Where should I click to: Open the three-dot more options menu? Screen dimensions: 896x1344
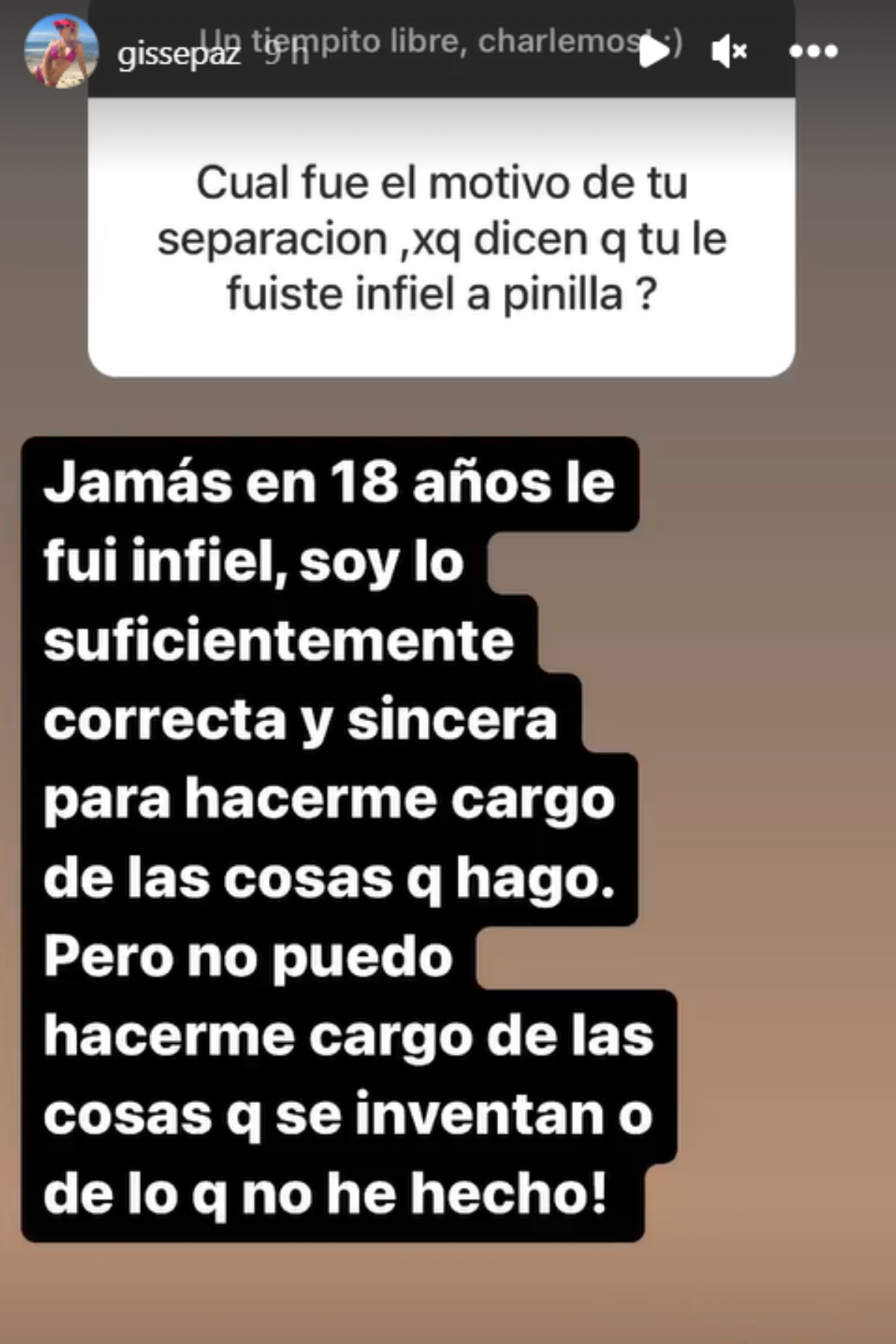[813, 52]
